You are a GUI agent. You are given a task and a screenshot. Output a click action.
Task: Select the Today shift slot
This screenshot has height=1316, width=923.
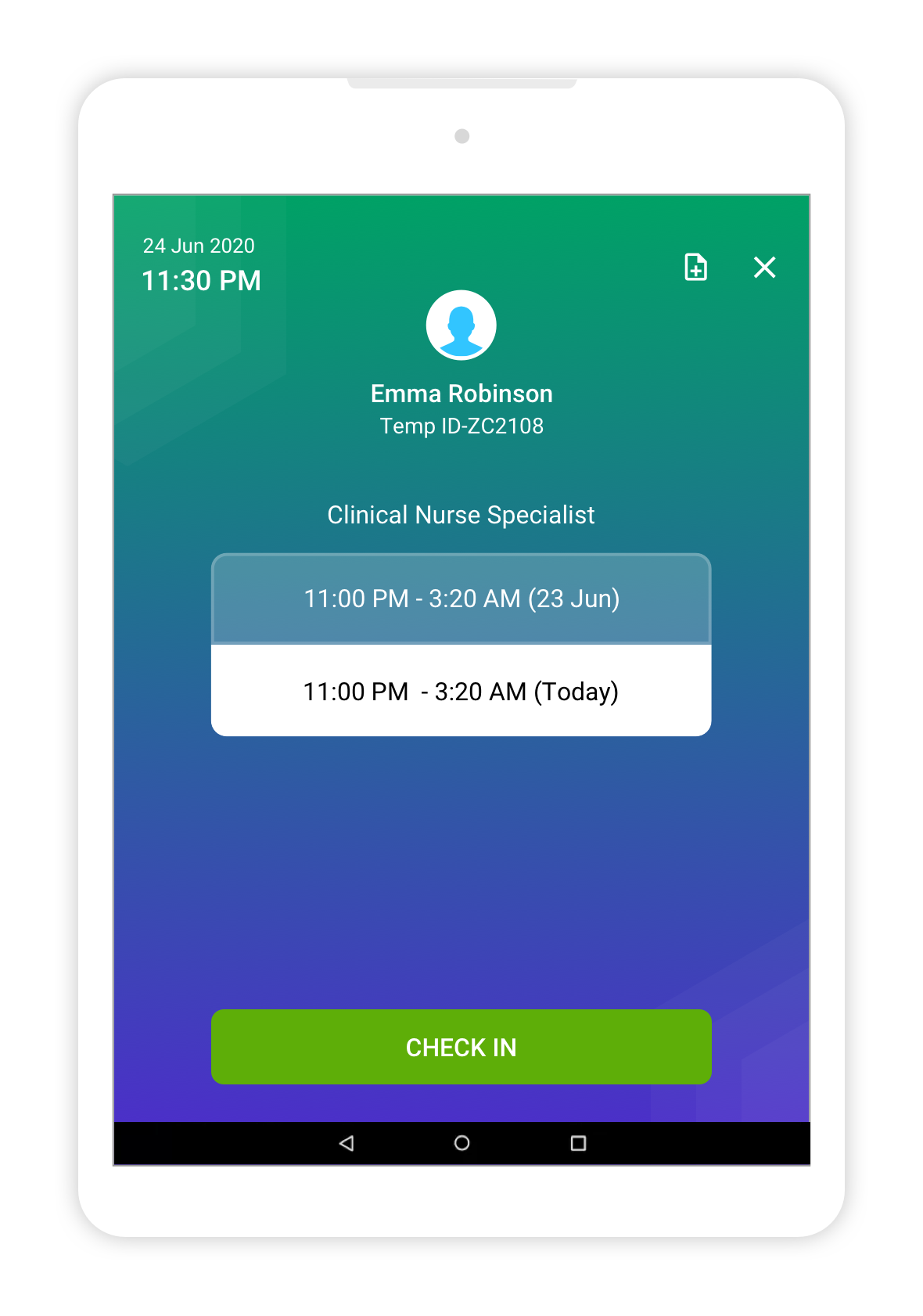click(461, 691)
